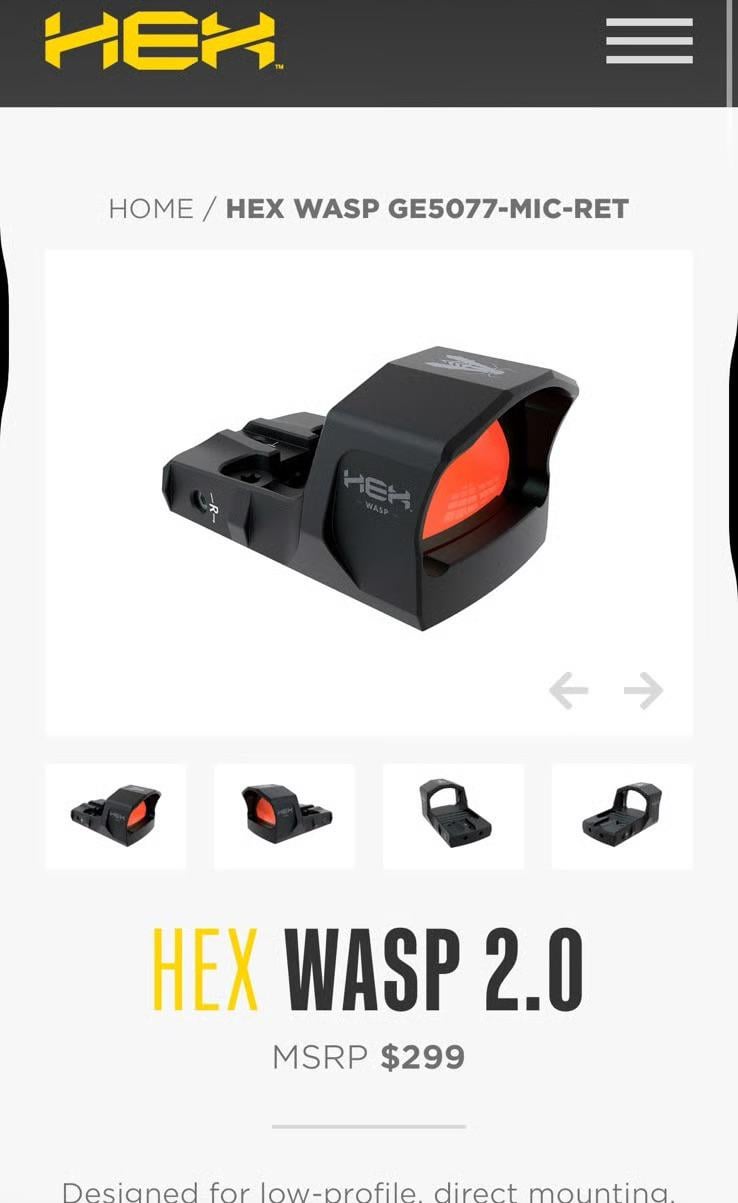Image resolution: width=738 pixels, height=1203 pixels.
Task: Select the second thumbnail with red lens
Action: (284, 816)
